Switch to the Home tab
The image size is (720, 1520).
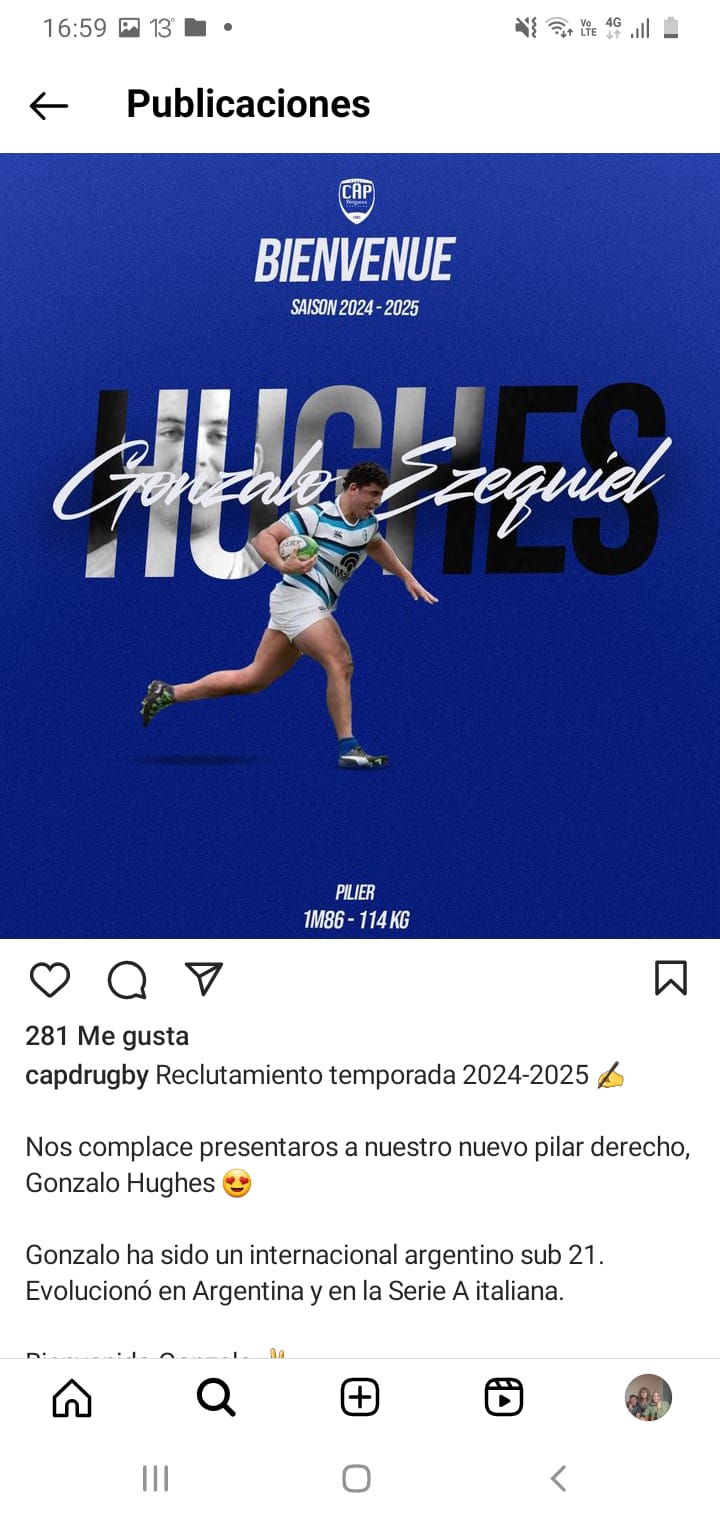tap(72, 1397)
